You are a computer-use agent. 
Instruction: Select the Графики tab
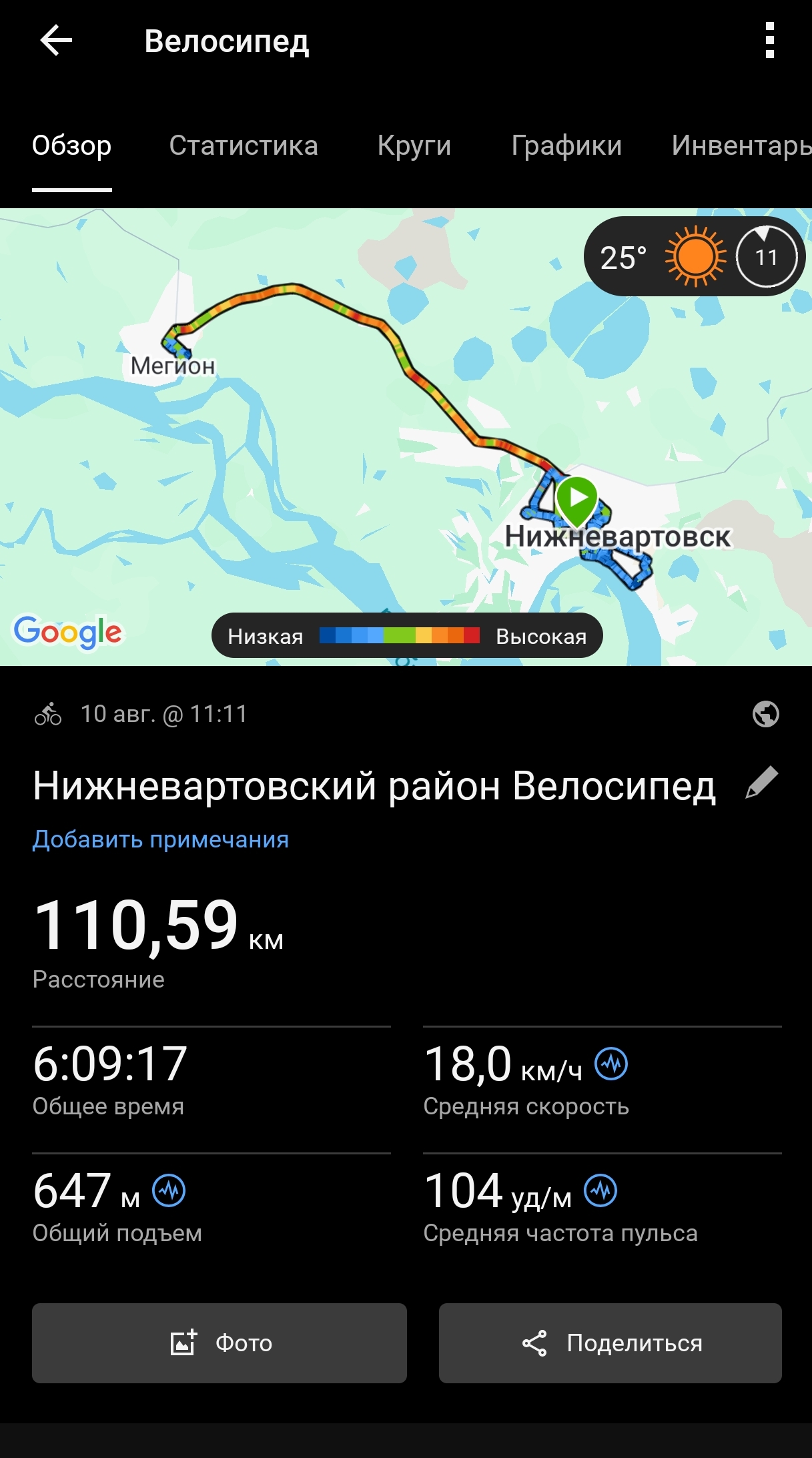tap(566, 145)
